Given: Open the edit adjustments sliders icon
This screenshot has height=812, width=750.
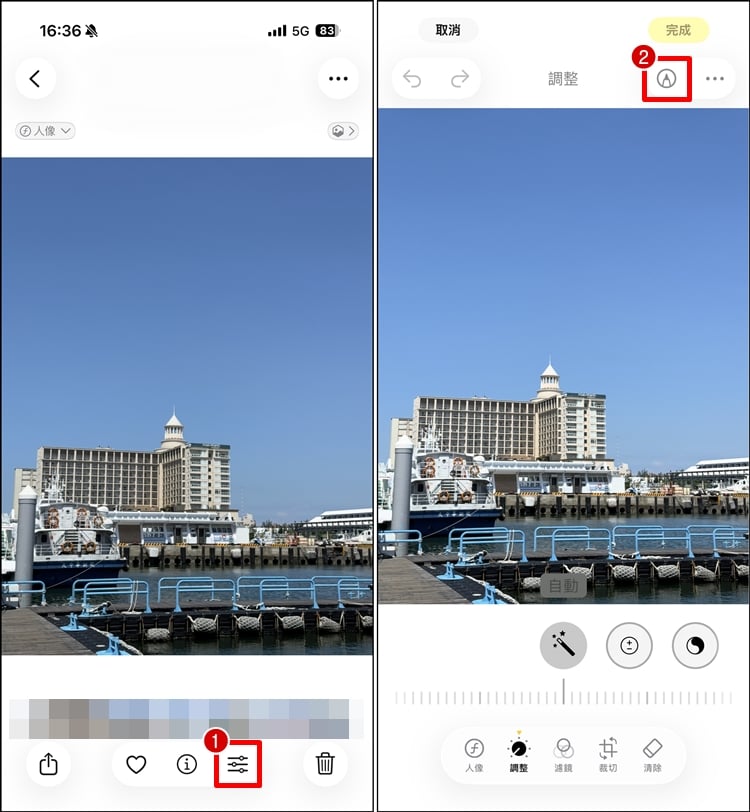Looking at the screenshot, I should (x=238, y=764).
